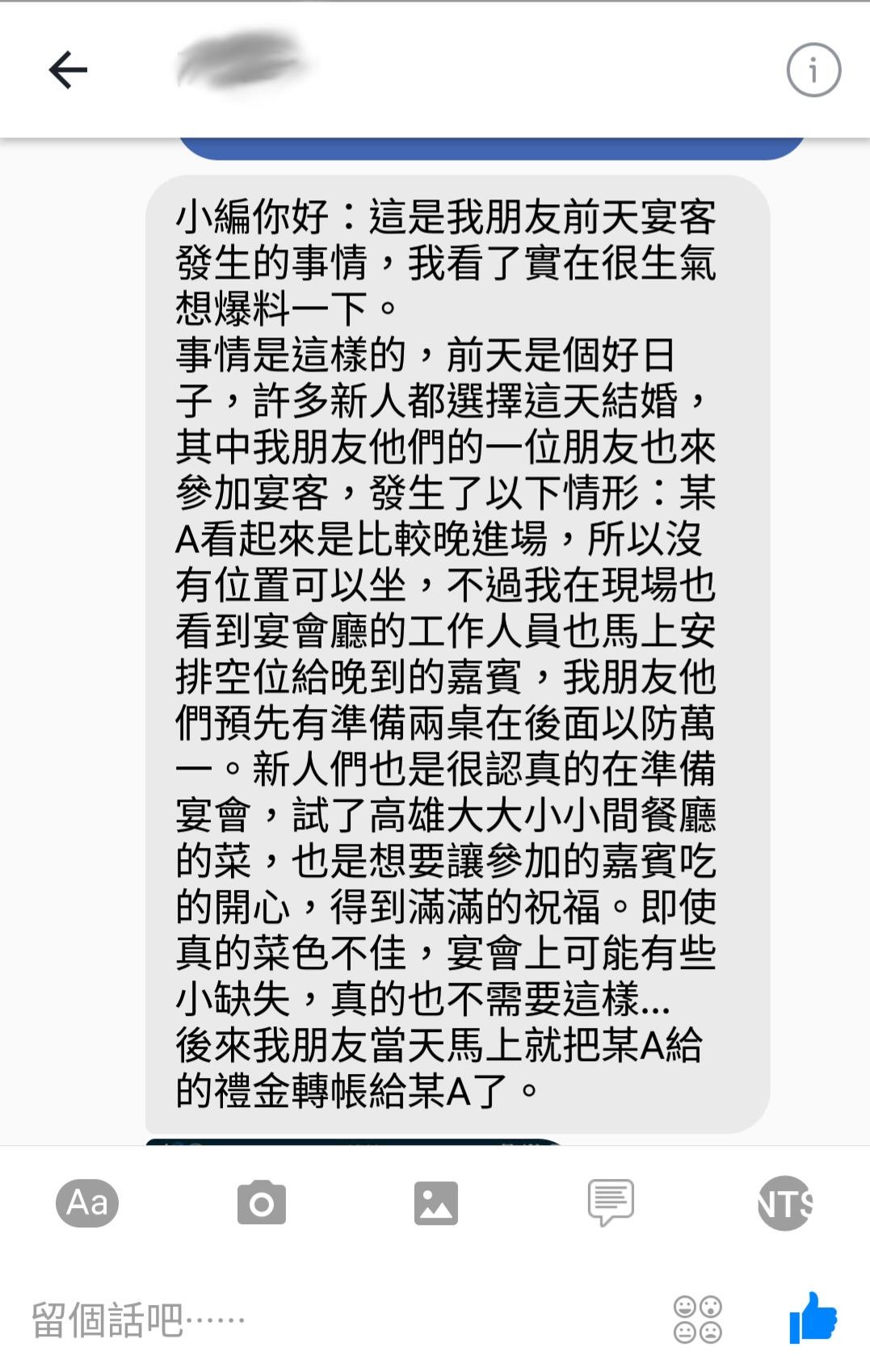
Task: Send a thumbs-up like
Action: (x=813, y=1318)
